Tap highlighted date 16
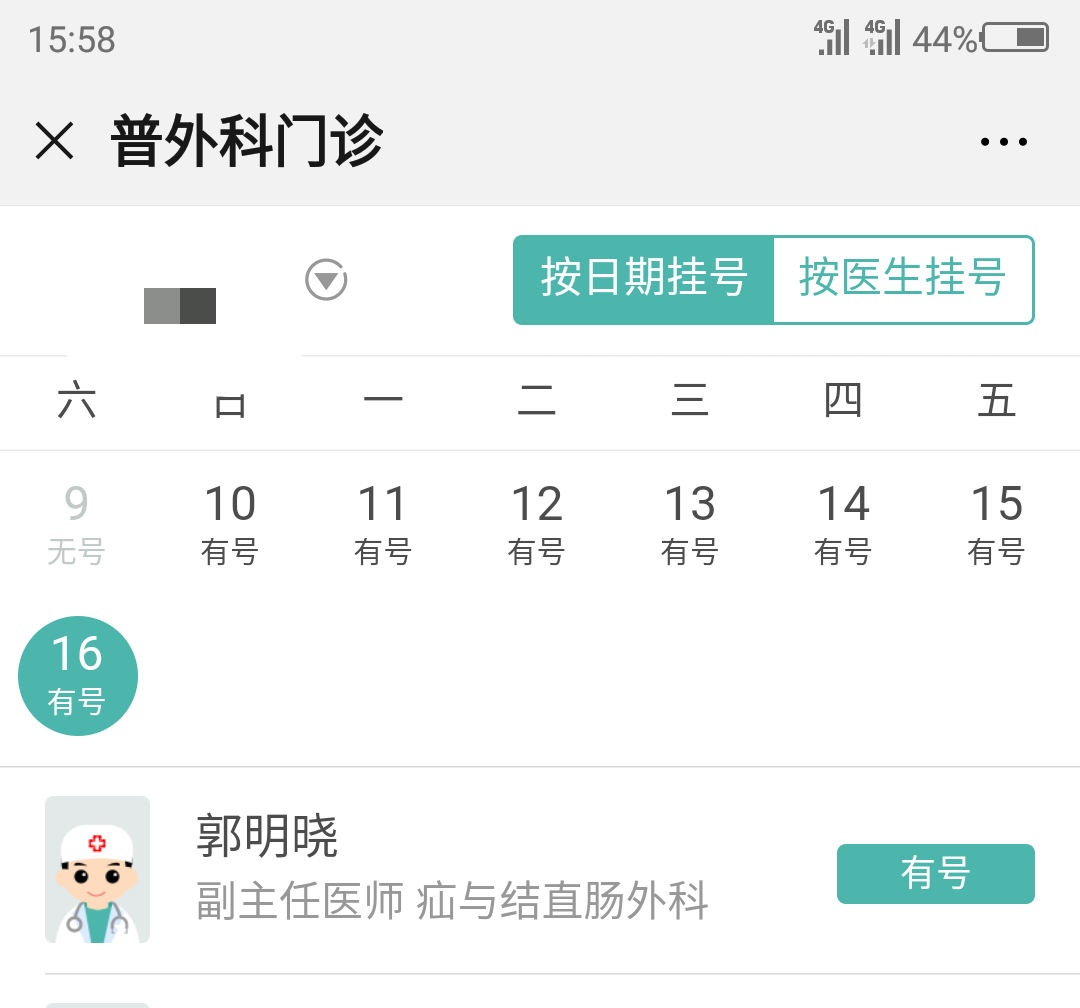The width and height of the screenshot is (1080, 1008). tap(78, 675)
